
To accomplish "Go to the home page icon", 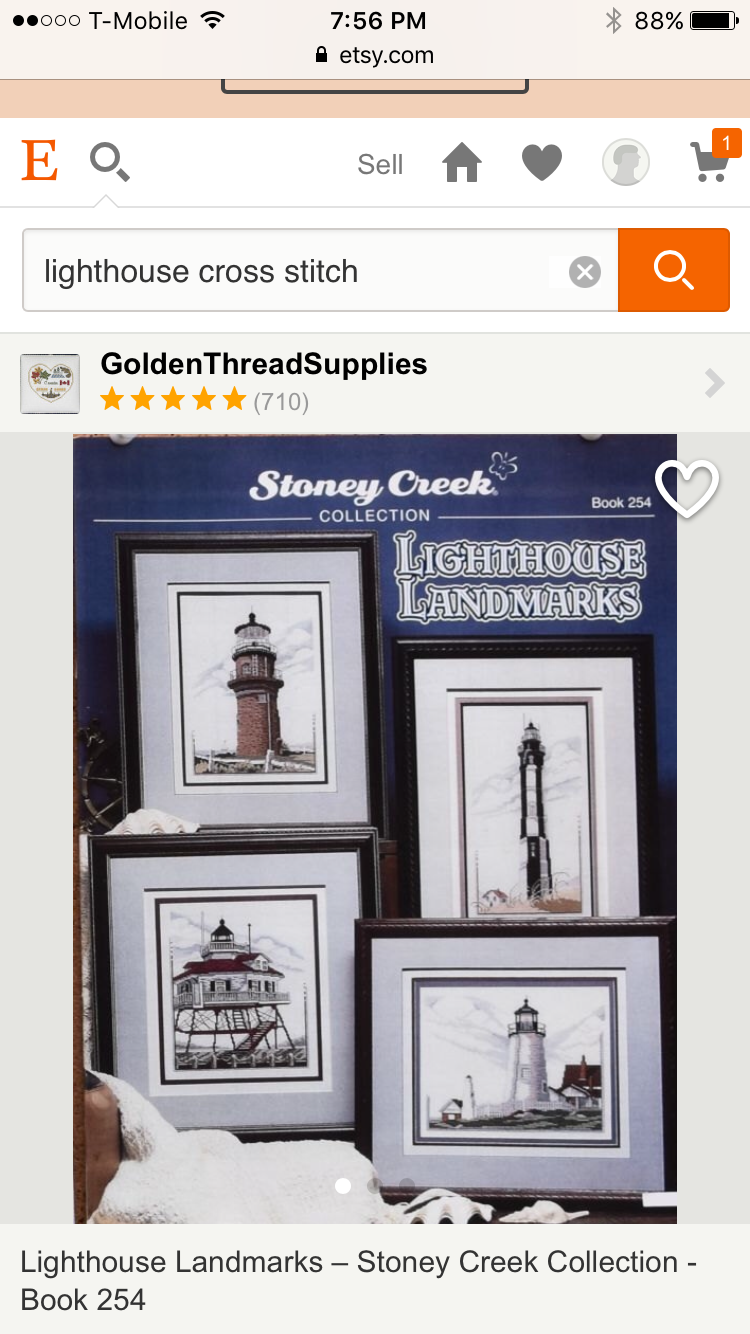I will coord(462,162).
